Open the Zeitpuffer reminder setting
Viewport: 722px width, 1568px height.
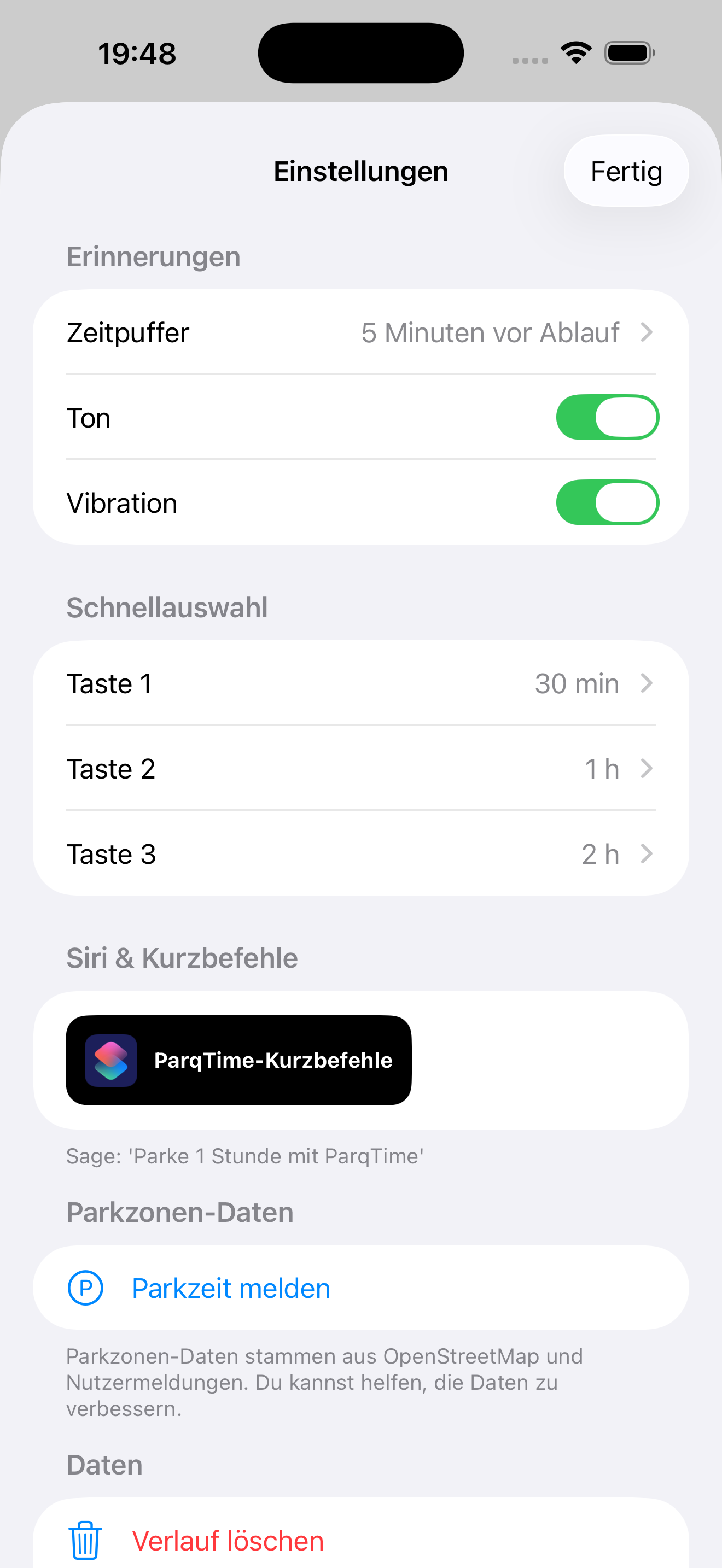pyautogui.click(x=360, y=332)
